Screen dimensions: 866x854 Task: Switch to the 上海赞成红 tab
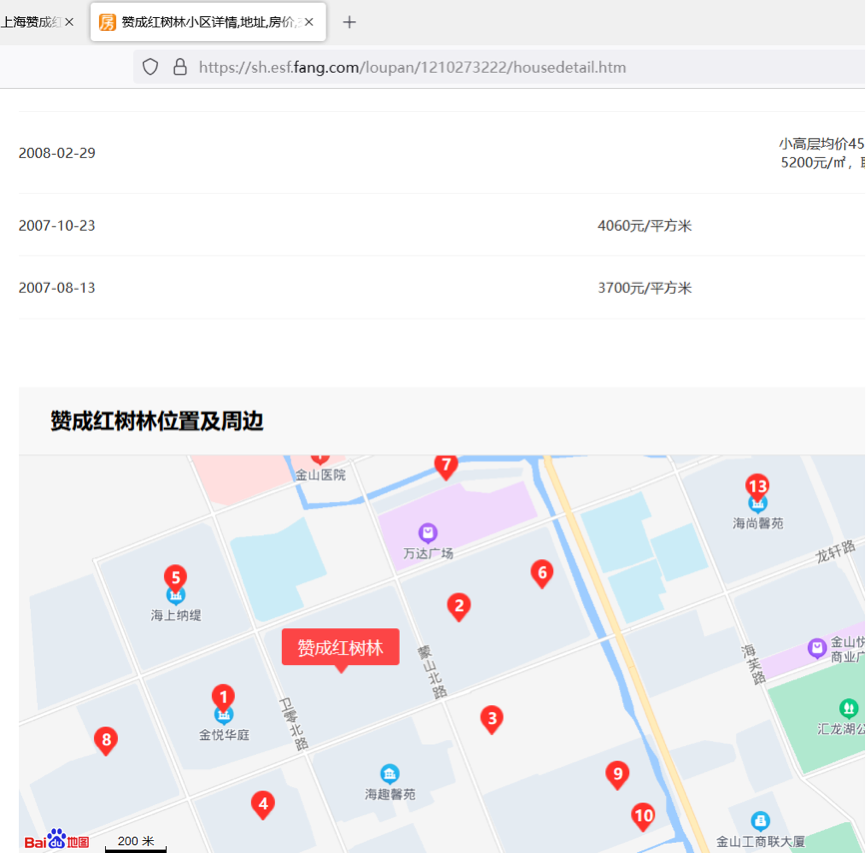click(x=30, y=22)
